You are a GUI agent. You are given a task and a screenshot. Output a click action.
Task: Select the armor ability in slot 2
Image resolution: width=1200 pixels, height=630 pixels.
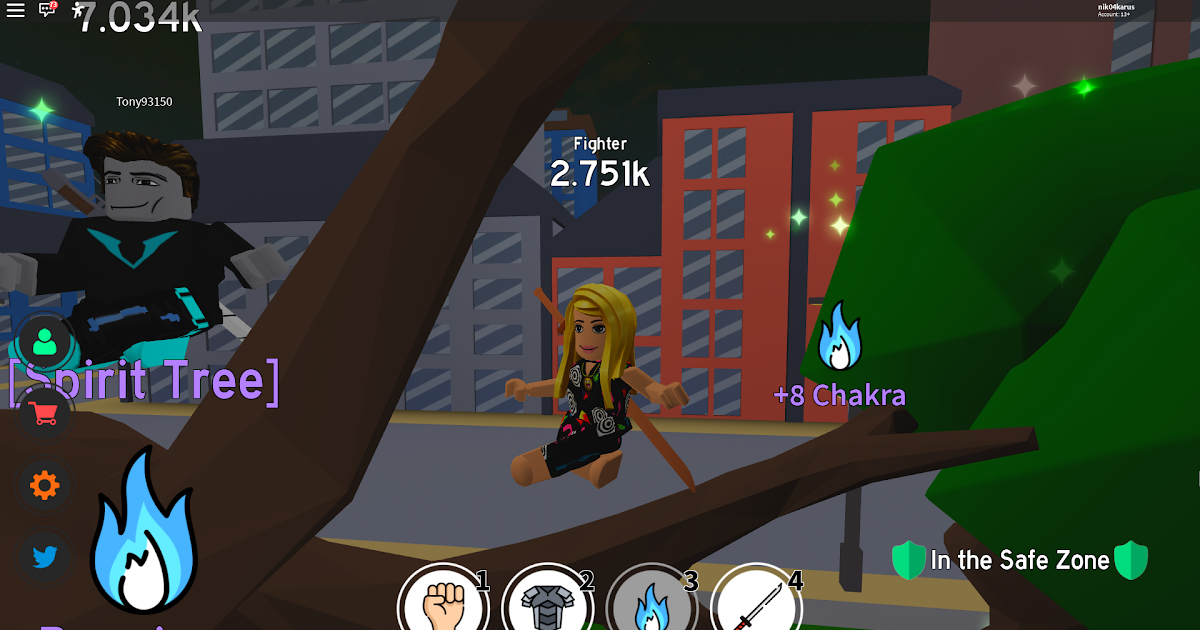548,604
